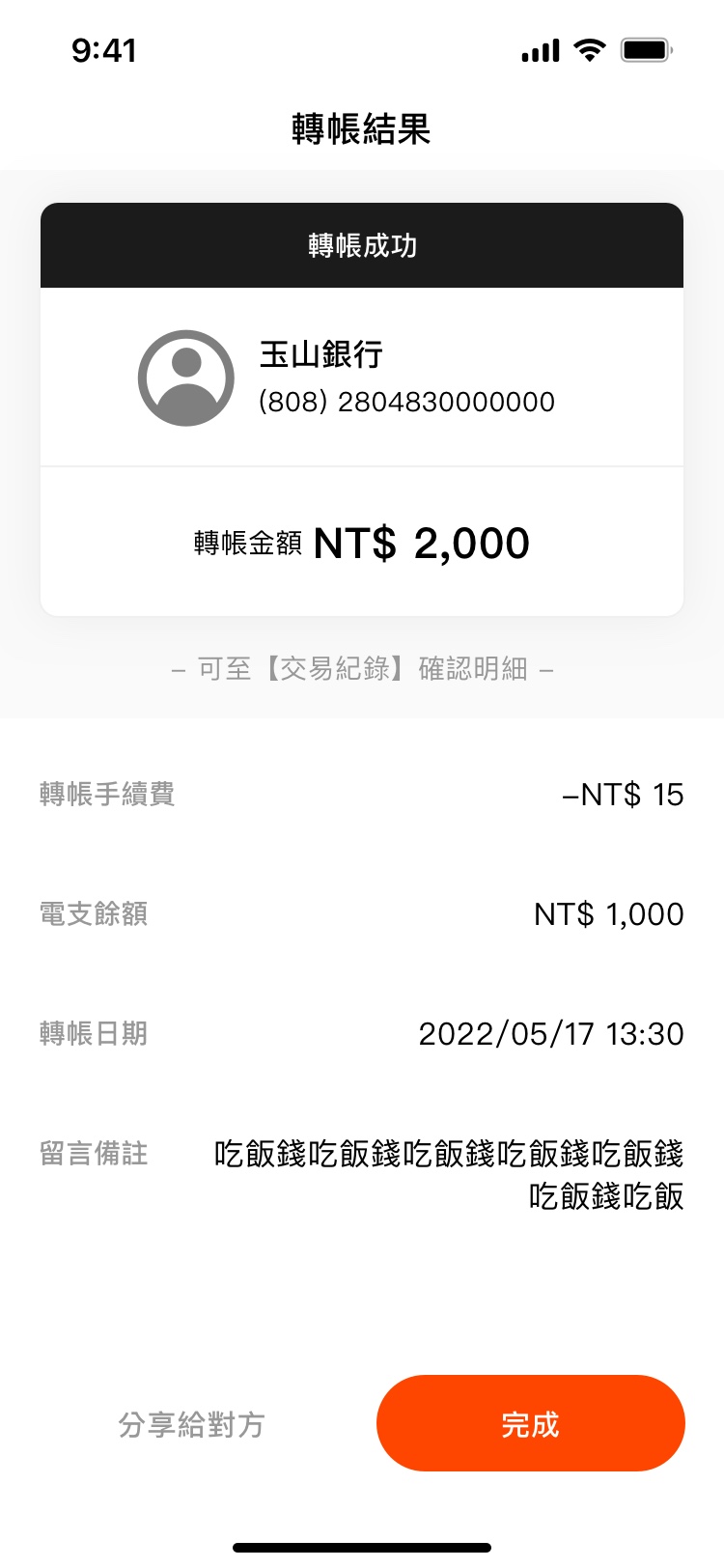
Task: Share the transfer result via 分享給對方
Action: (191, 1424)
